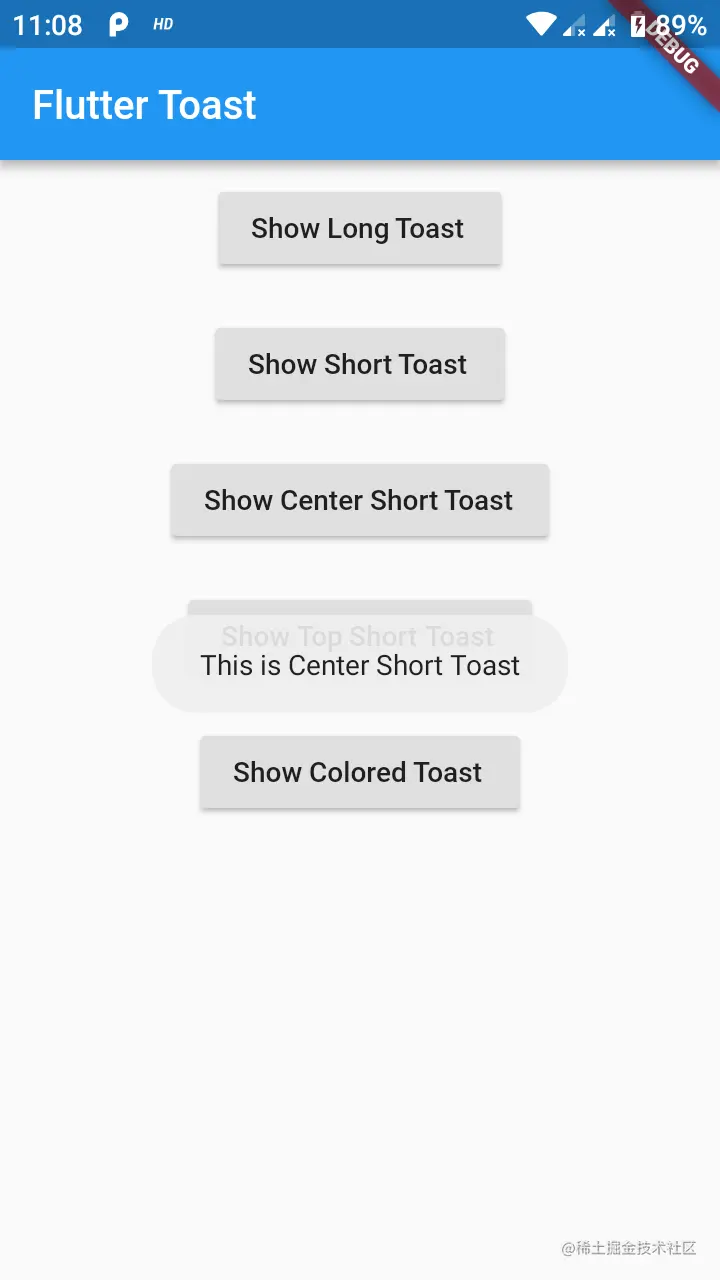Image resolution: width=720 pixels, height=1280 pixels.
Task: Trigger the Show Short Toast button
Action: 359,365
